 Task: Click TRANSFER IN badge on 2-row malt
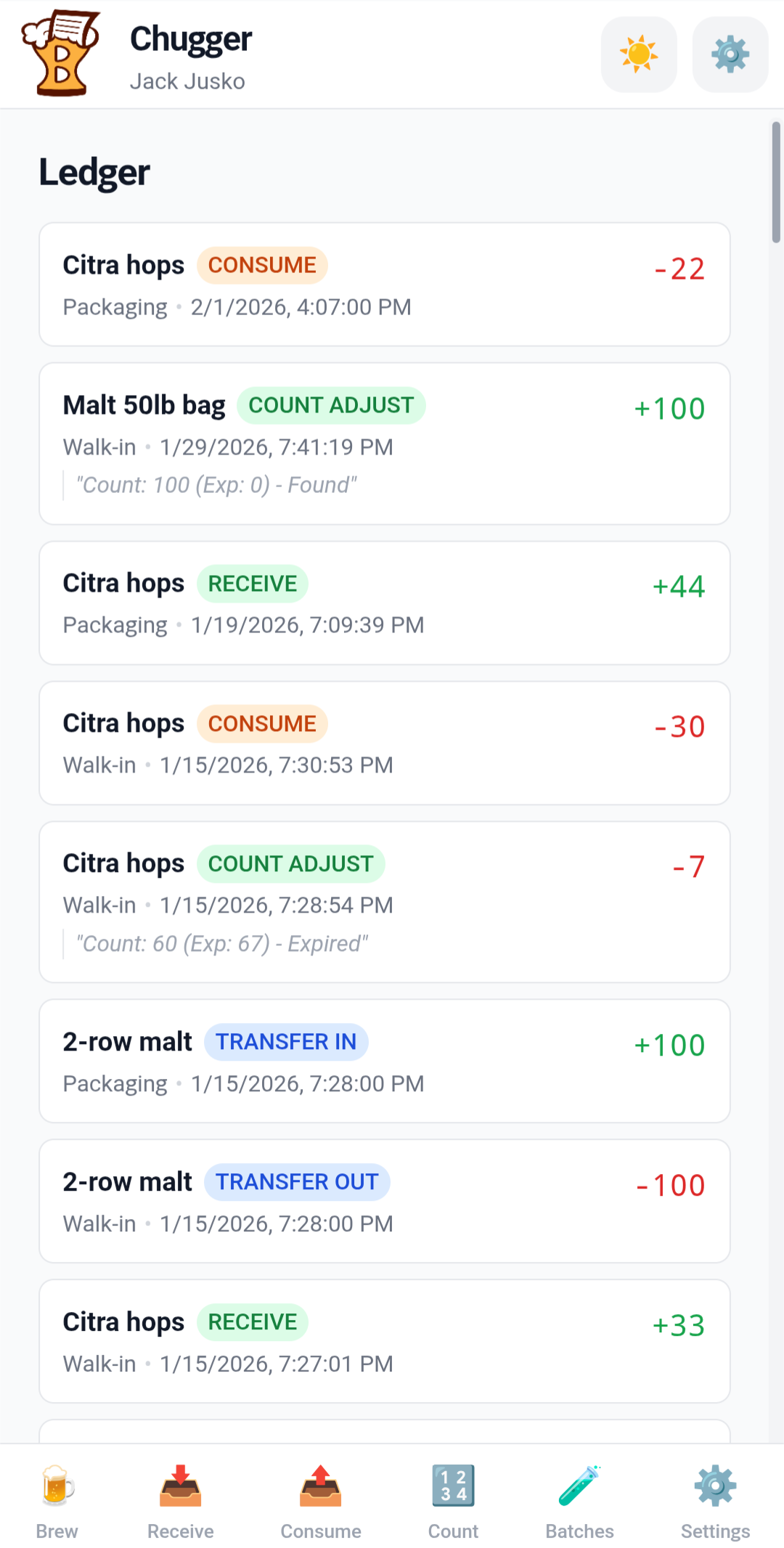click(286, 1042)
